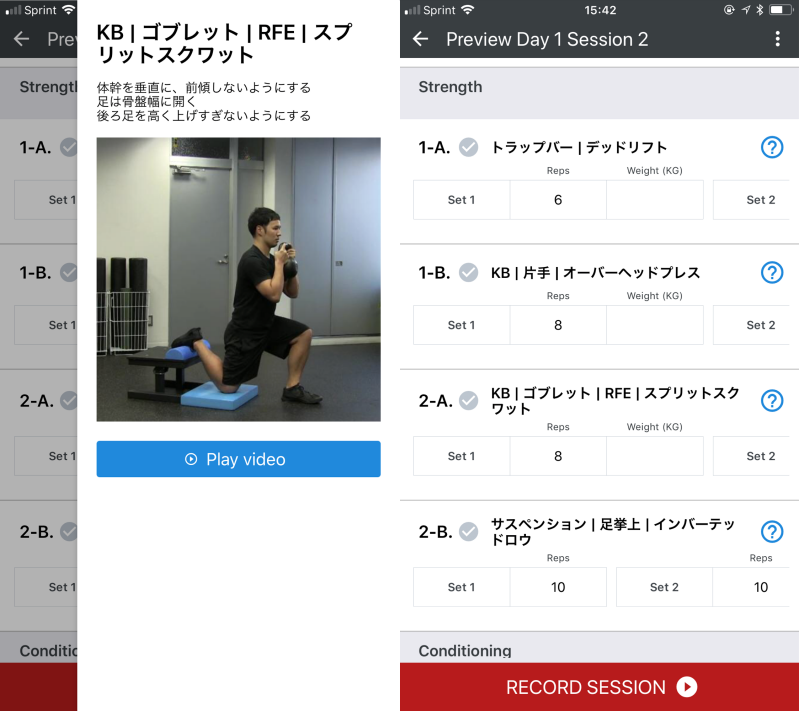Enter weight for 2-A Set 1

[x=654, y=456]
